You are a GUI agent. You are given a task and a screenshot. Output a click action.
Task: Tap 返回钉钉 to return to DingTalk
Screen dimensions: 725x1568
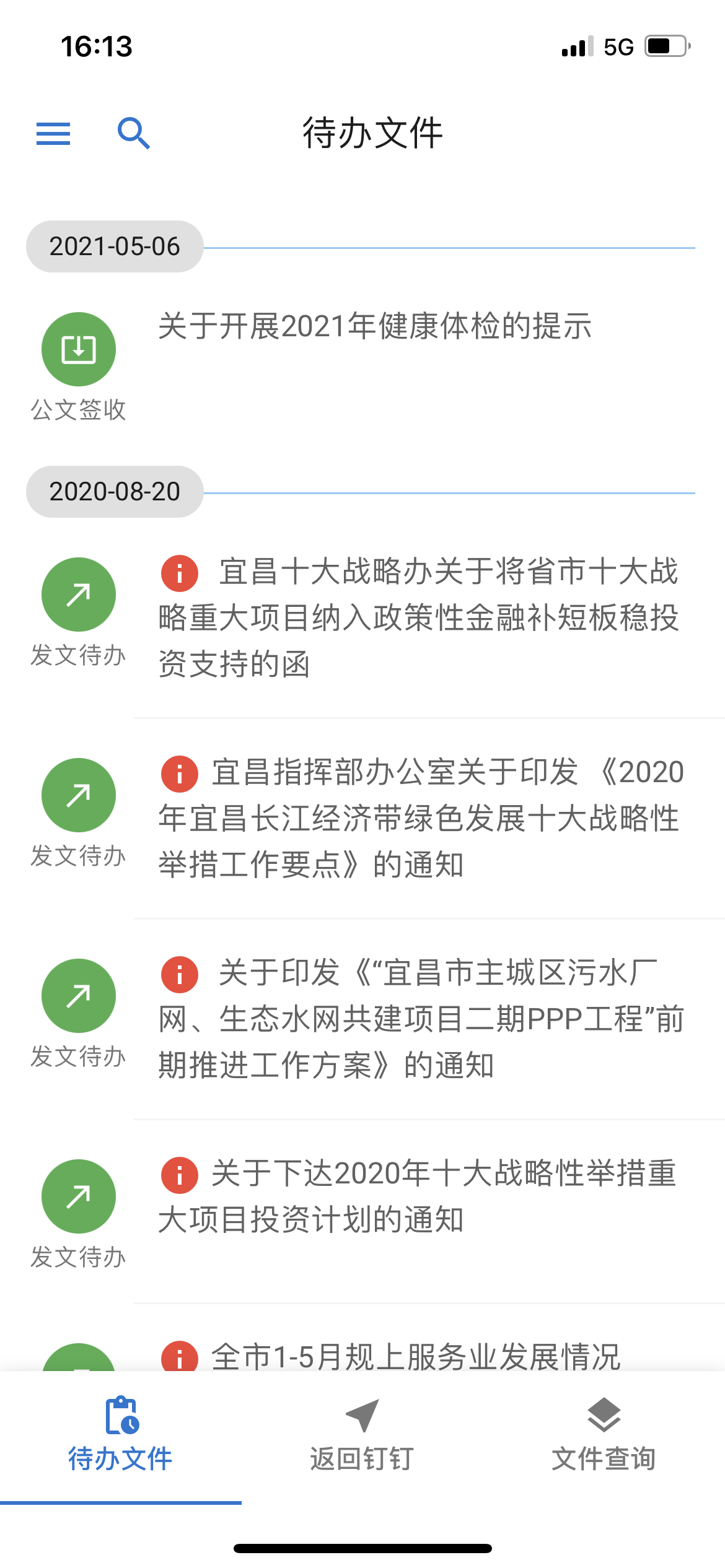click(362, 1434)
